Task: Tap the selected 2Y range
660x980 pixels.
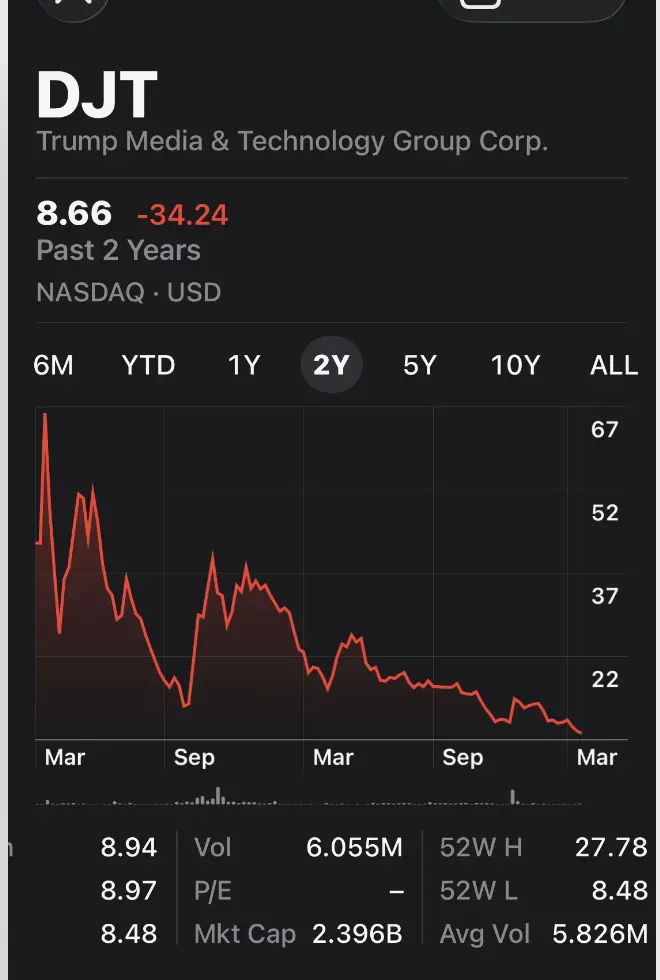Action: click(x=331, y=366)
